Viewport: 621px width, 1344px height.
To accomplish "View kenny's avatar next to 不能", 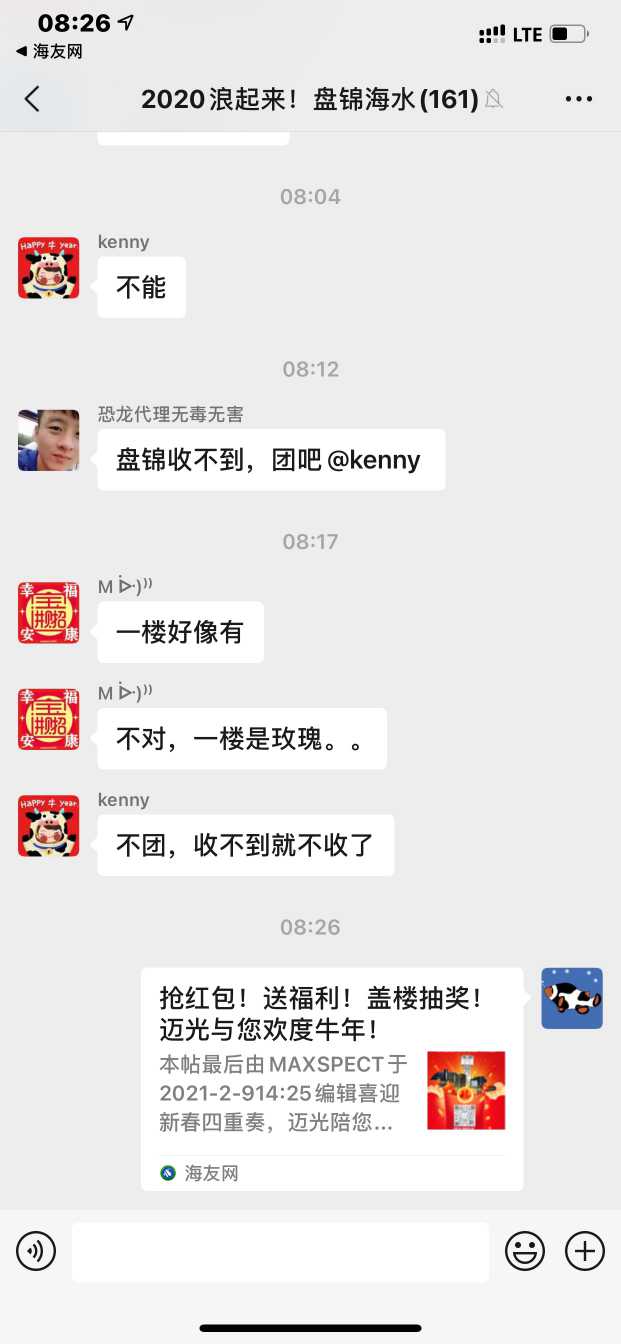I will pyautogui.click(x=48, y=268).
